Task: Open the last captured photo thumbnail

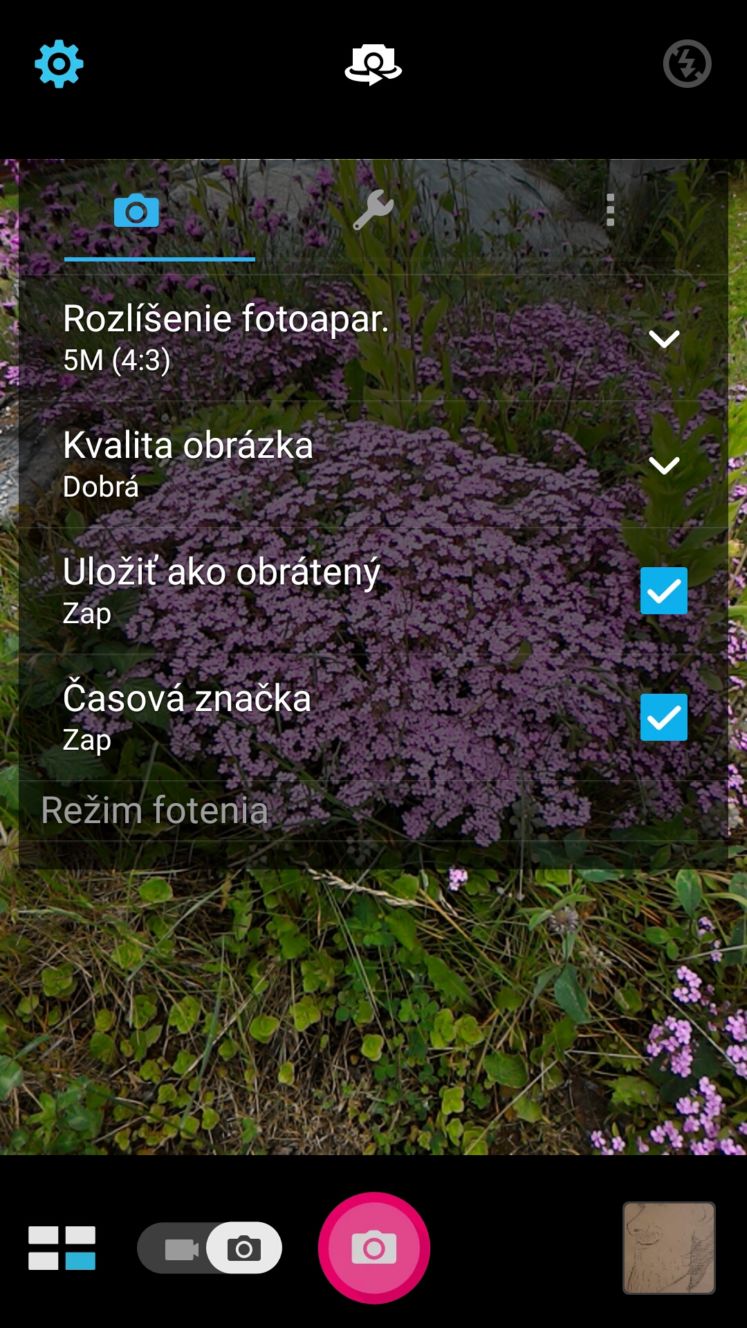Action: click(x=669, y=1248)
